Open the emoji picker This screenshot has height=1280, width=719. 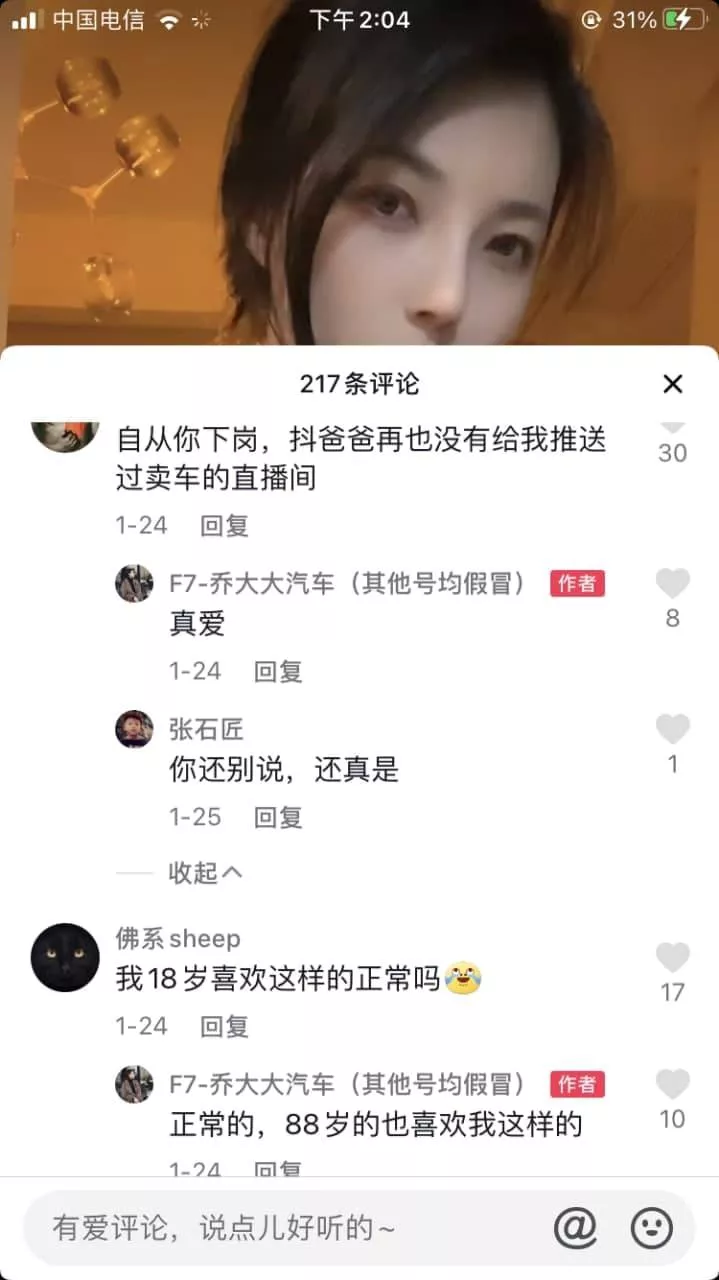[x=652, y=1228]
